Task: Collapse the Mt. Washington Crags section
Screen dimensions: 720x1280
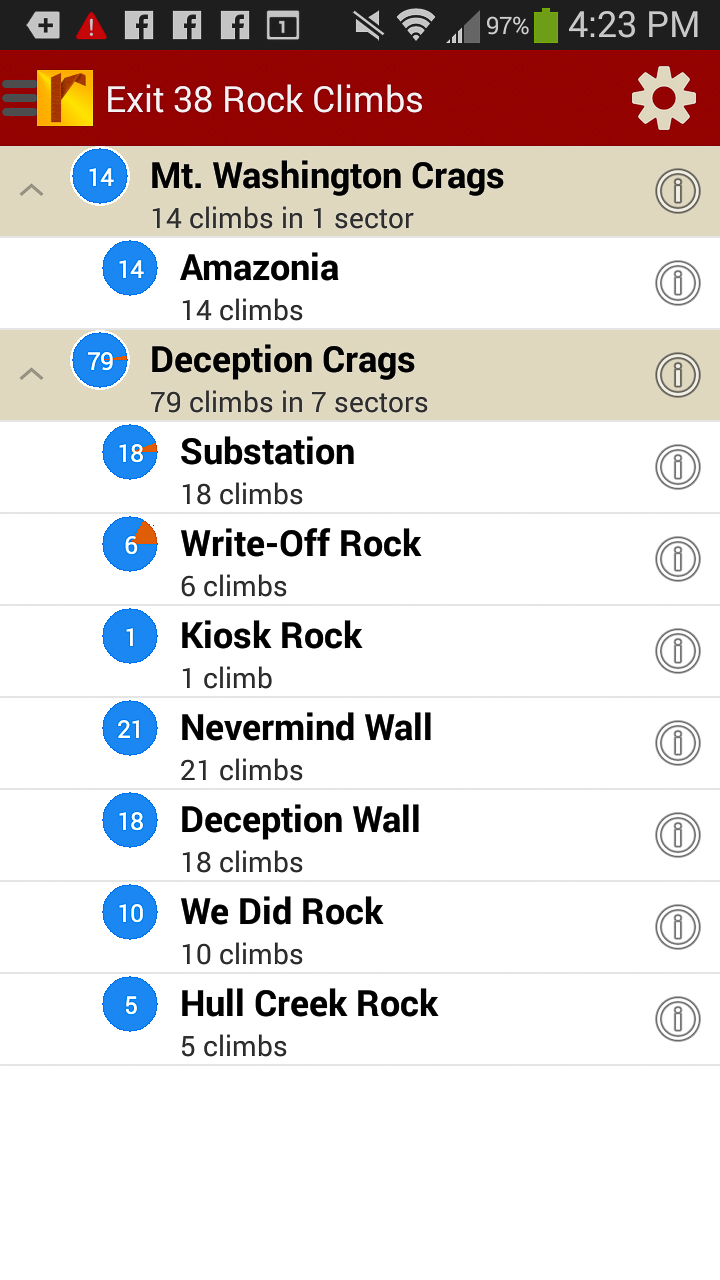Action: coord(32,190)
